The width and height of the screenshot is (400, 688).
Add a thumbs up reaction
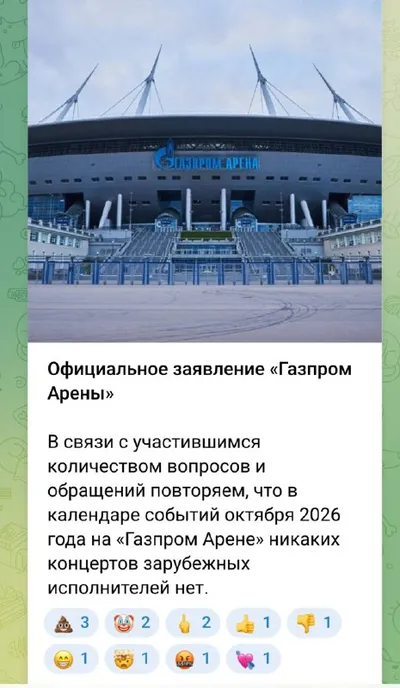pos(254,623)
